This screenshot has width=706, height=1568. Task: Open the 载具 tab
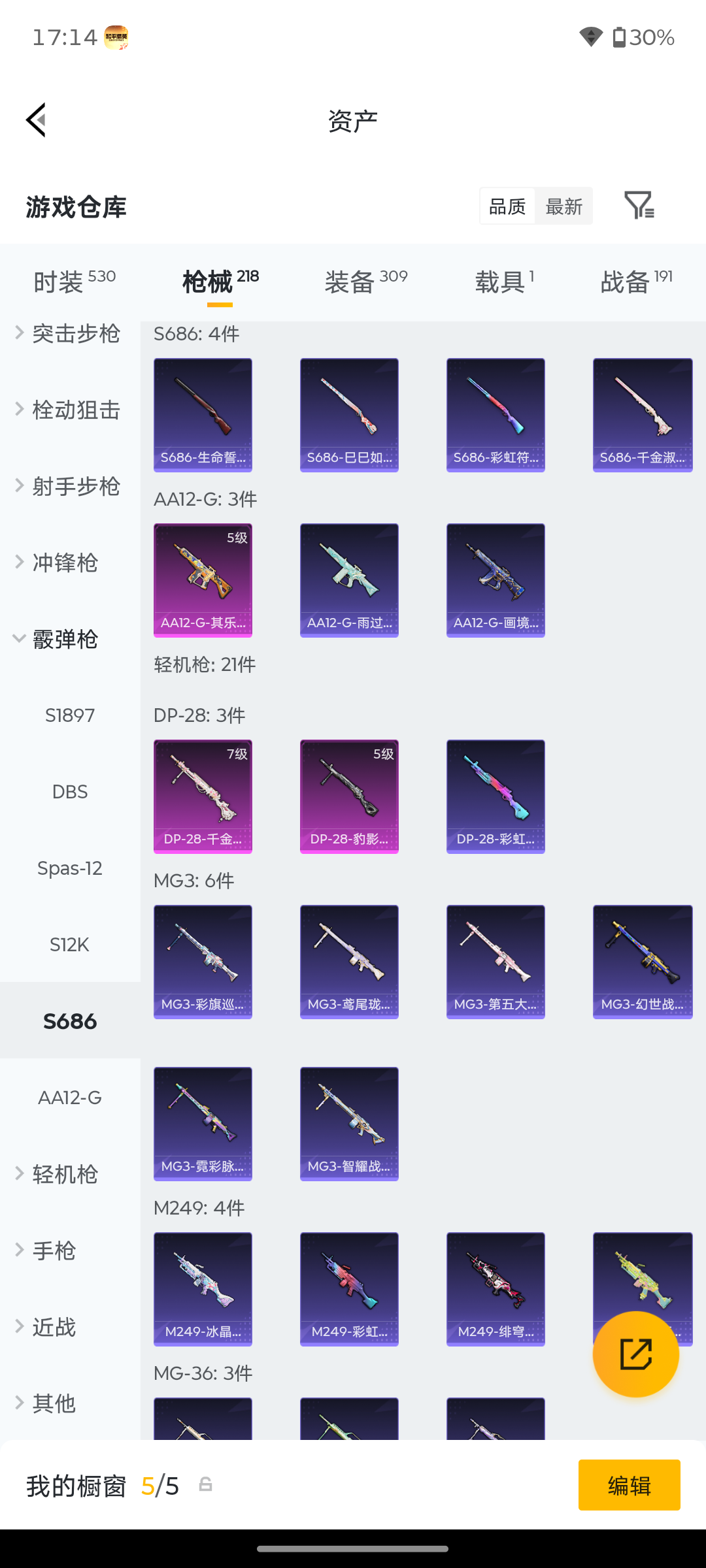coord(505,282)
